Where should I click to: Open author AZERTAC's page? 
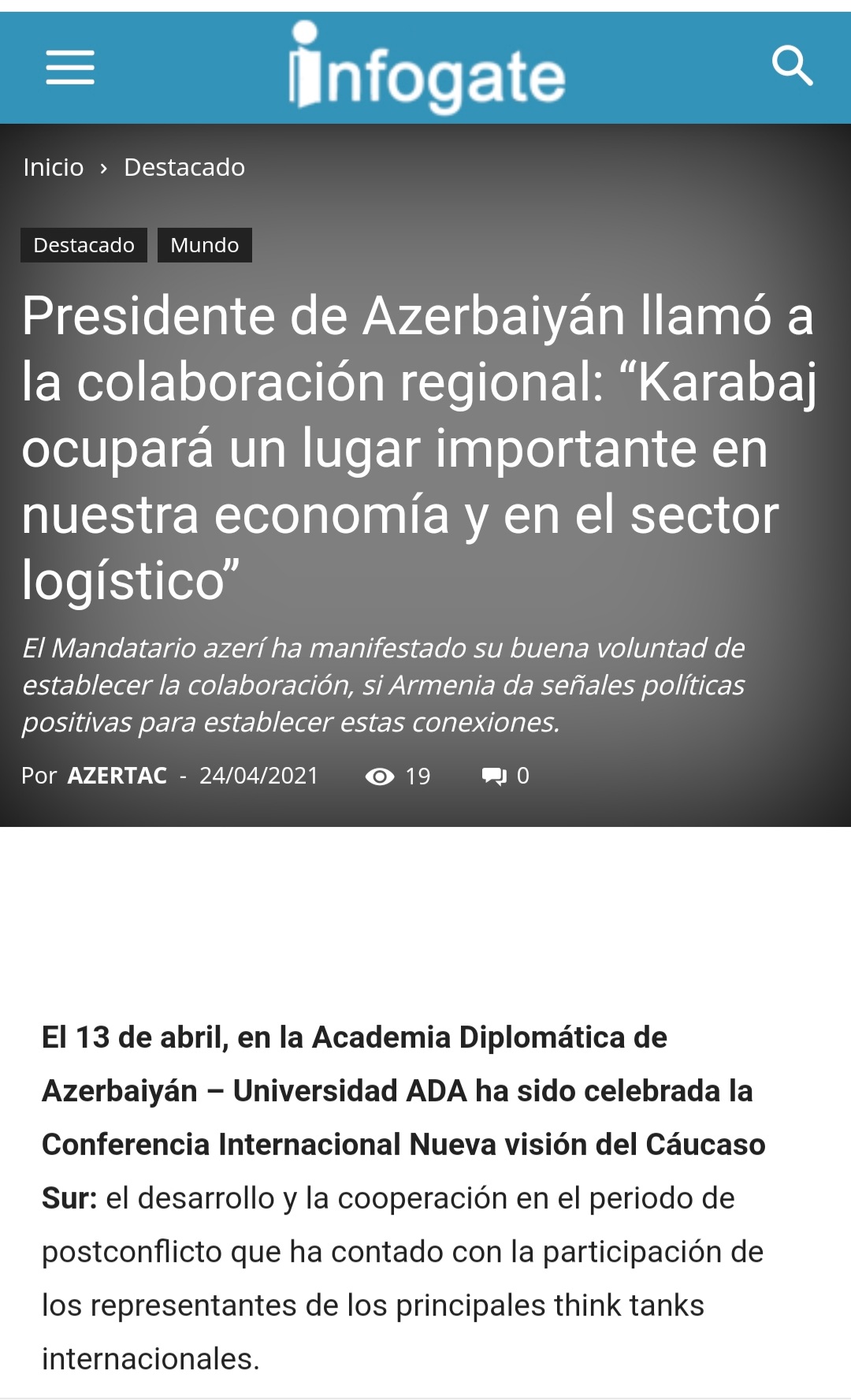pos(117,776)
